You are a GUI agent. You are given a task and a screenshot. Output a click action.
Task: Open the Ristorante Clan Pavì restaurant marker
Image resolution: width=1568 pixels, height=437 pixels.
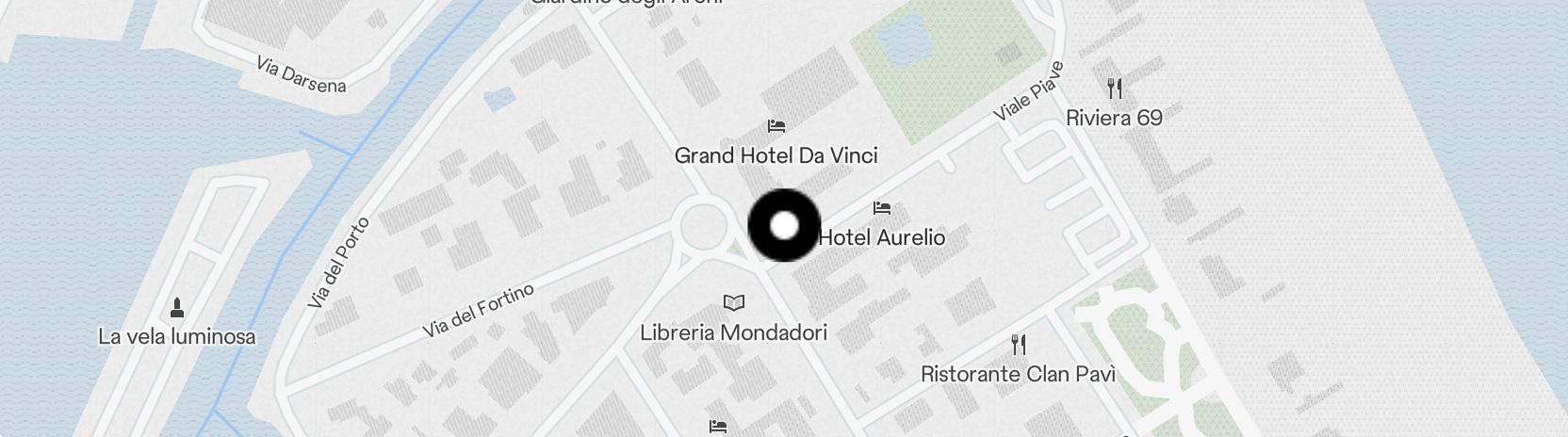pyautogui.click(x=1018, y=345)
